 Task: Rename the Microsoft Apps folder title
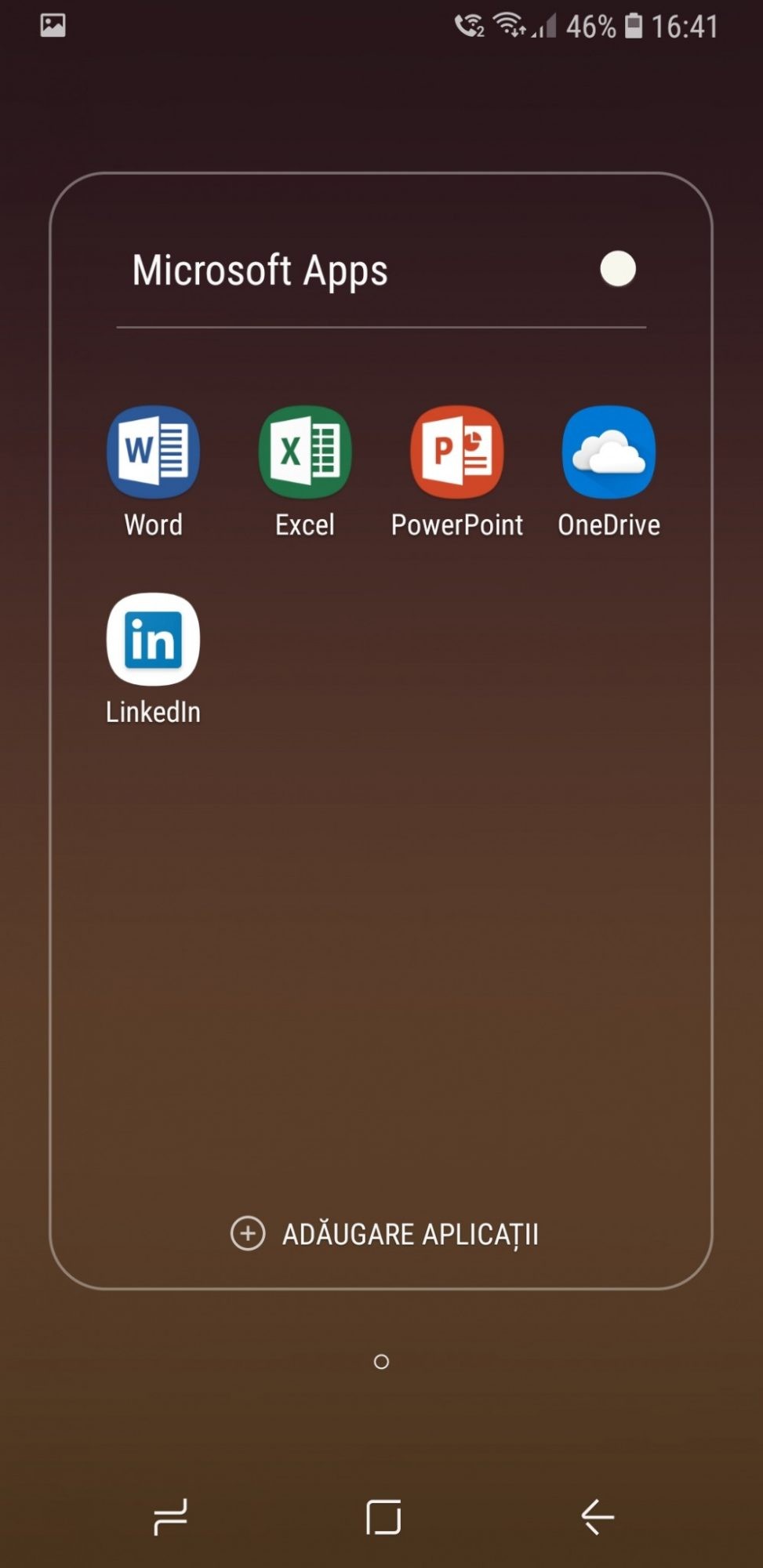pyautogui.click(x=260, y=270)
